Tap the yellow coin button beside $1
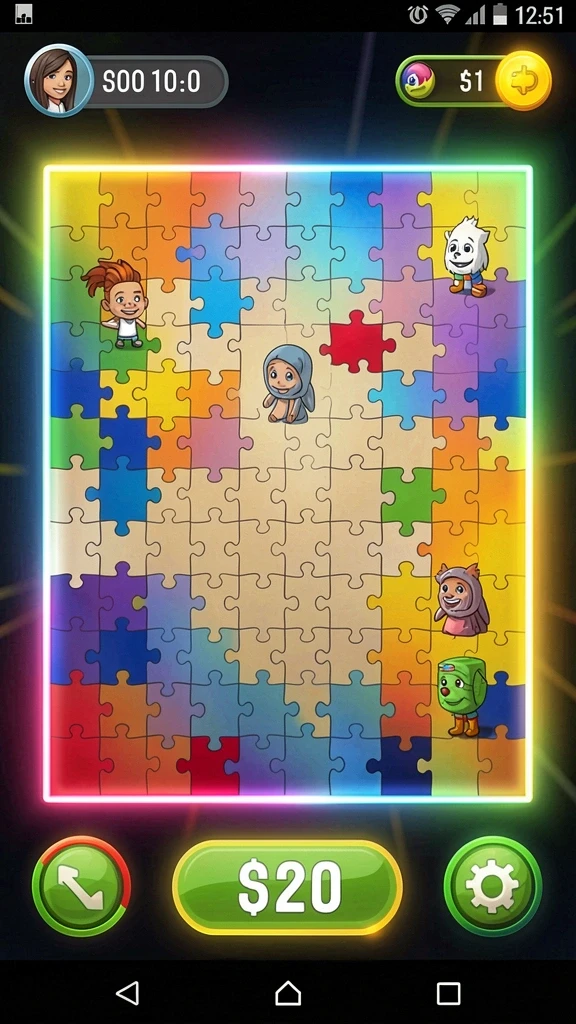Screen dimensions: 576x1024 point(523,80)
